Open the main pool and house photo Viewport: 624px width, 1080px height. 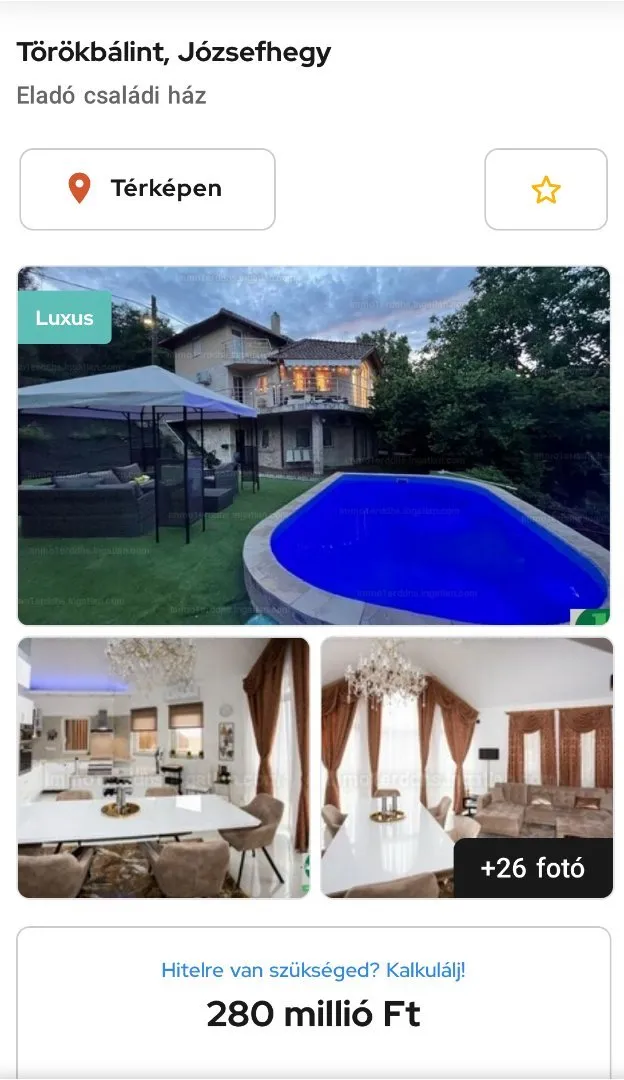(314, 446)
